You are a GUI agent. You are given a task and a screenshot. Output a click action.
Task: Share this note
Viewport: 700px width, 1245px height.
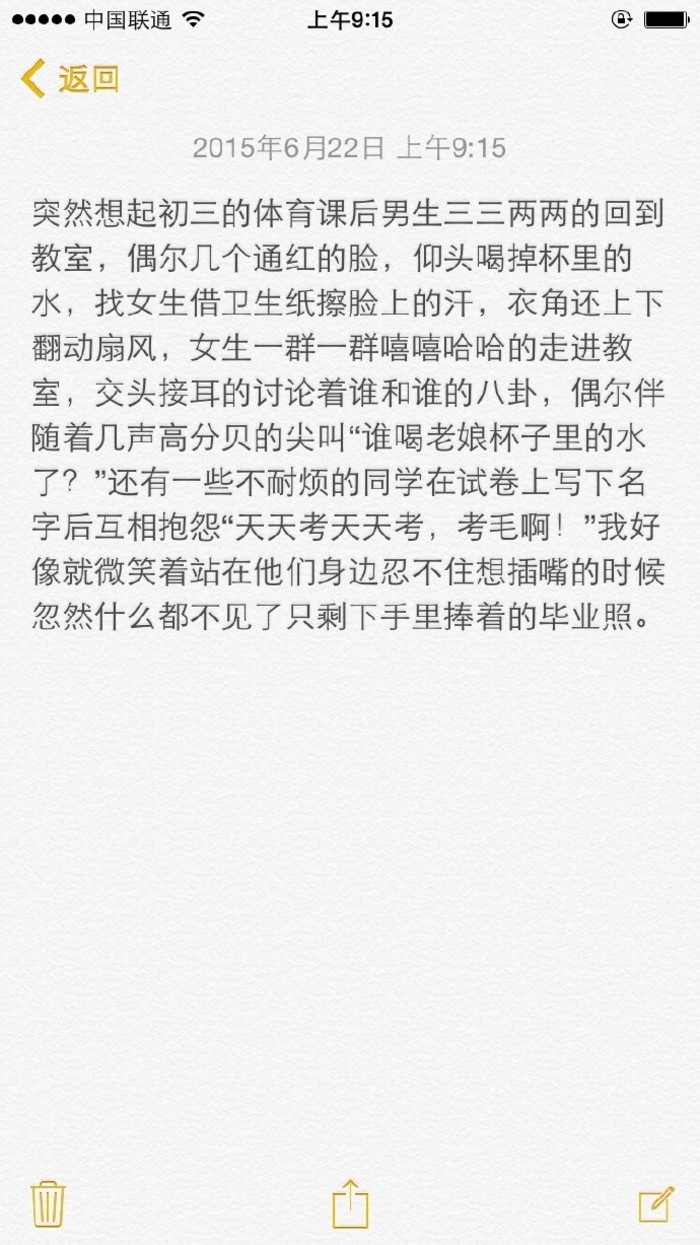point(350,1203)
